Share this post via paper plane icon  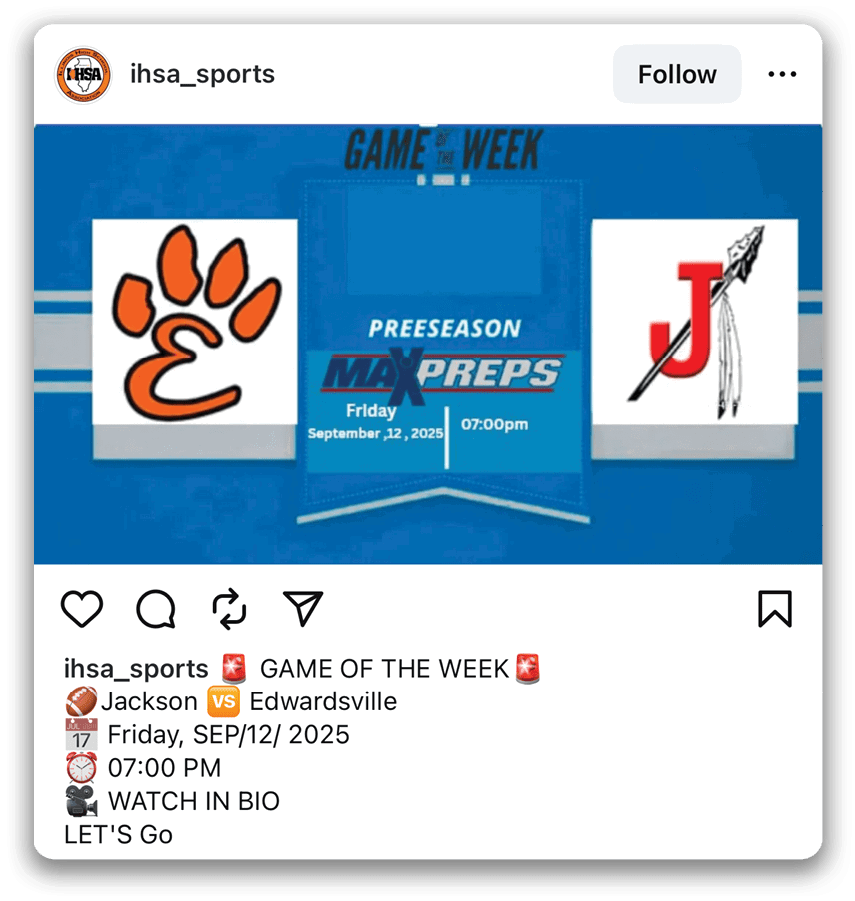point(302,608)
